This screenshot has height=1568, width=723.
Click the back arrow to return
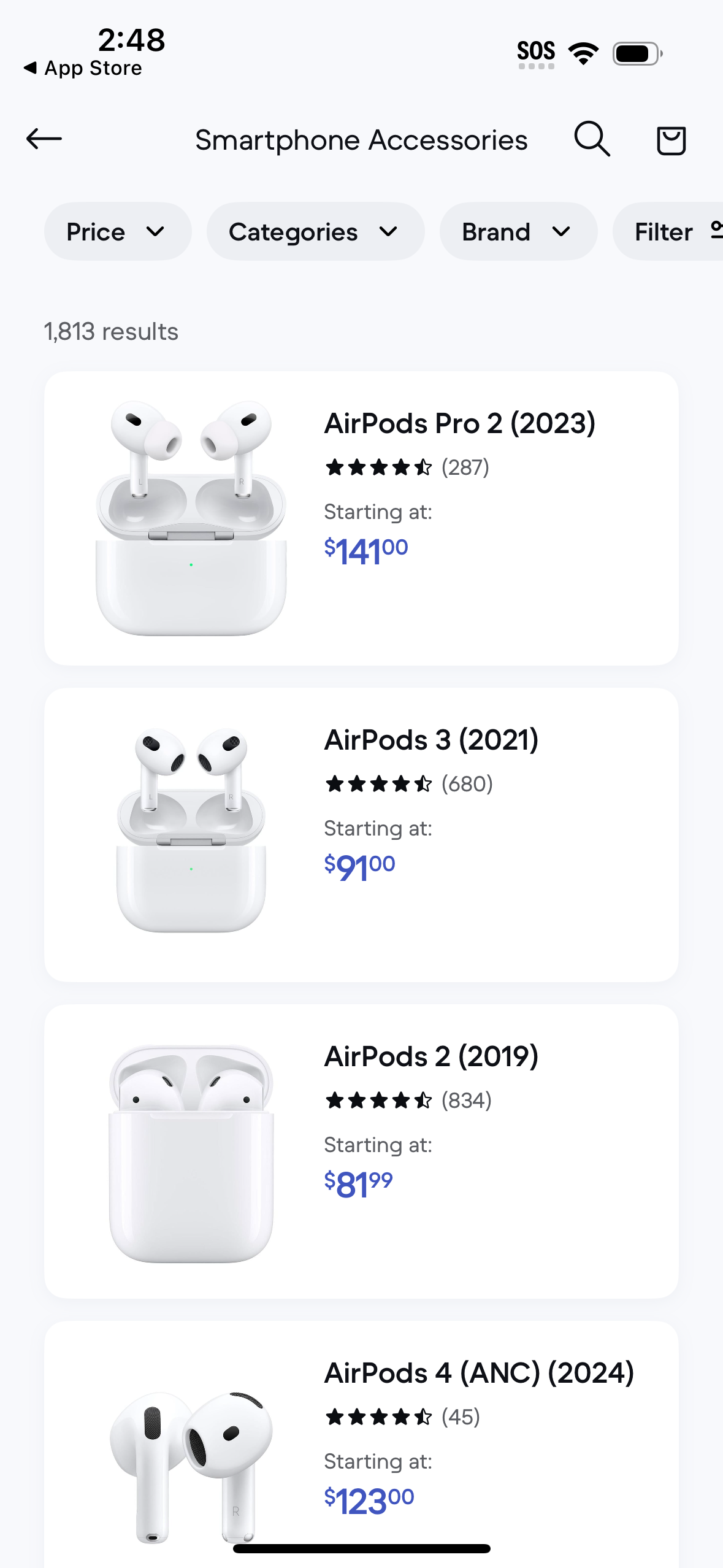coord(44,139)
